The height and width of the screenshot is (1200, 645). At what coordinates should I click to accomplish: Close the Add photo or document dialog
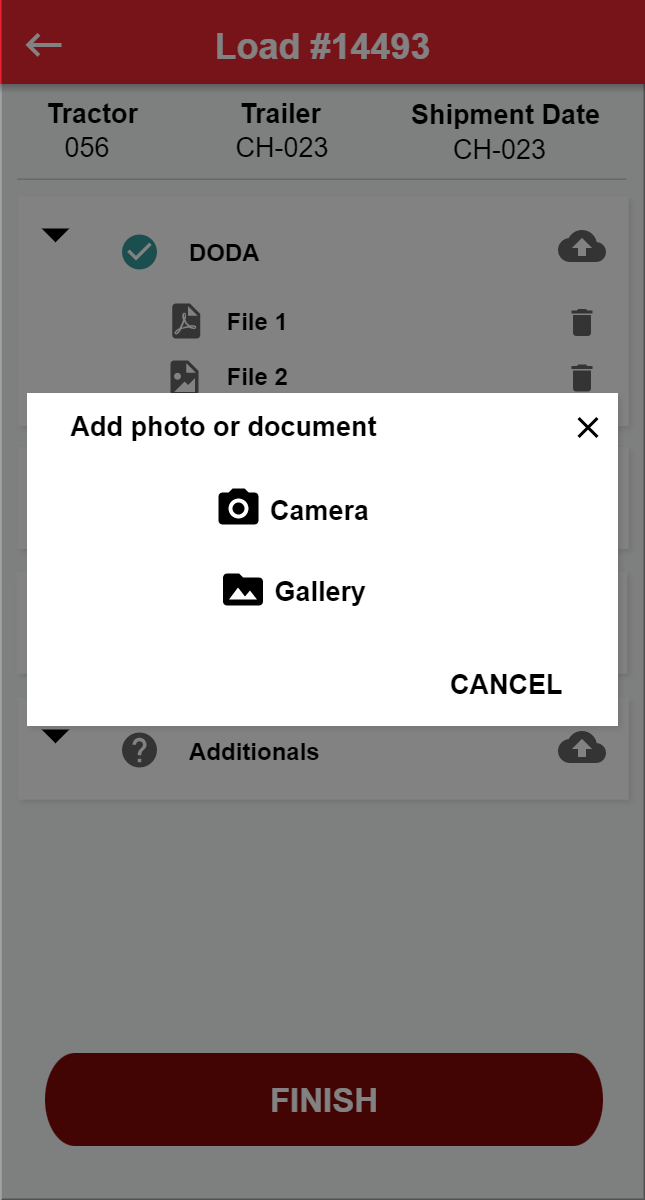tap(588, 428)
